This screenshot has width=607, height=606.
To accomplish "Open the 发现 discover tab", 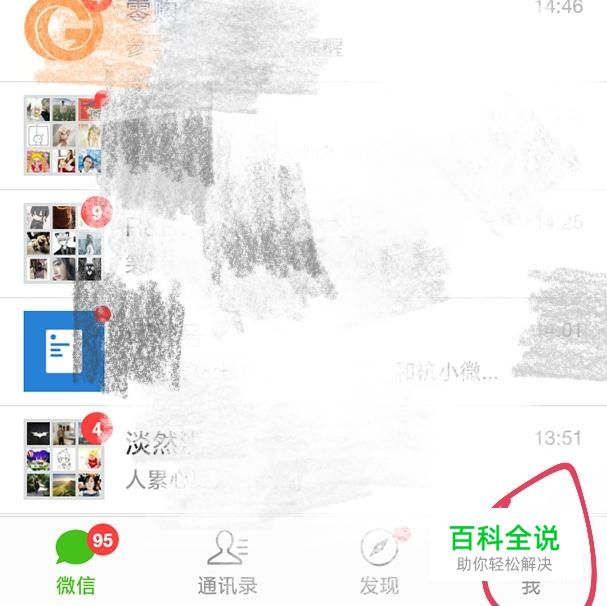I will (x=380, y=561).
